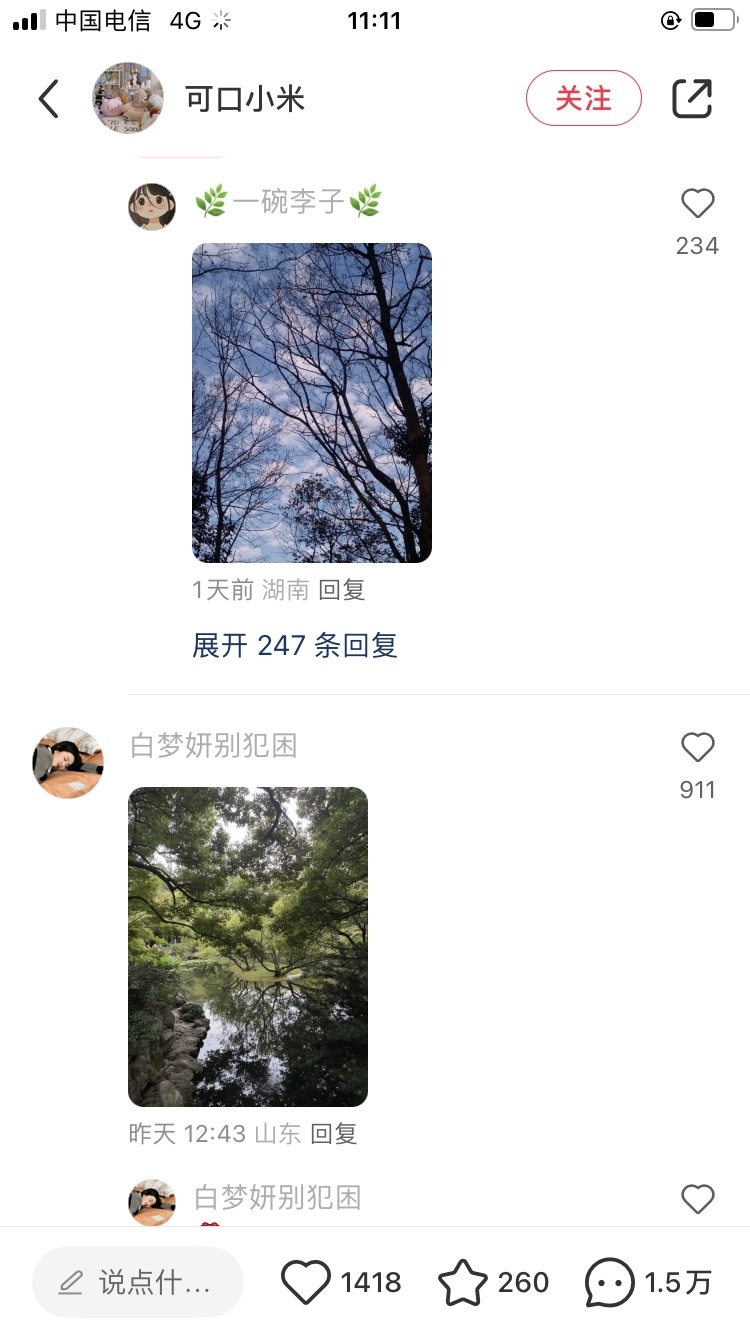750x1334 pixels.
Task: Open 白梦妍别犯困's avatar image
Action: pyautogui.click(x=67, y=762)
